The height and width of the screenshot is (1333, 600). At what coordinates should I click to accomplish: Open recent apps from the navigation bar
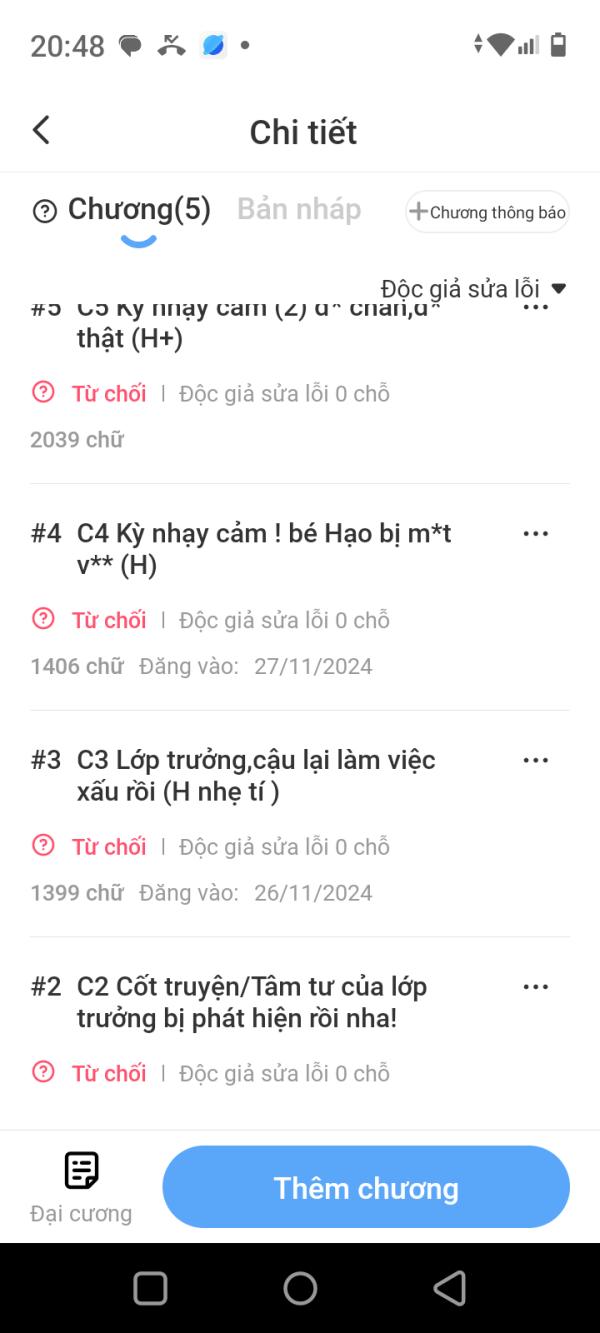click(150, 1288)
